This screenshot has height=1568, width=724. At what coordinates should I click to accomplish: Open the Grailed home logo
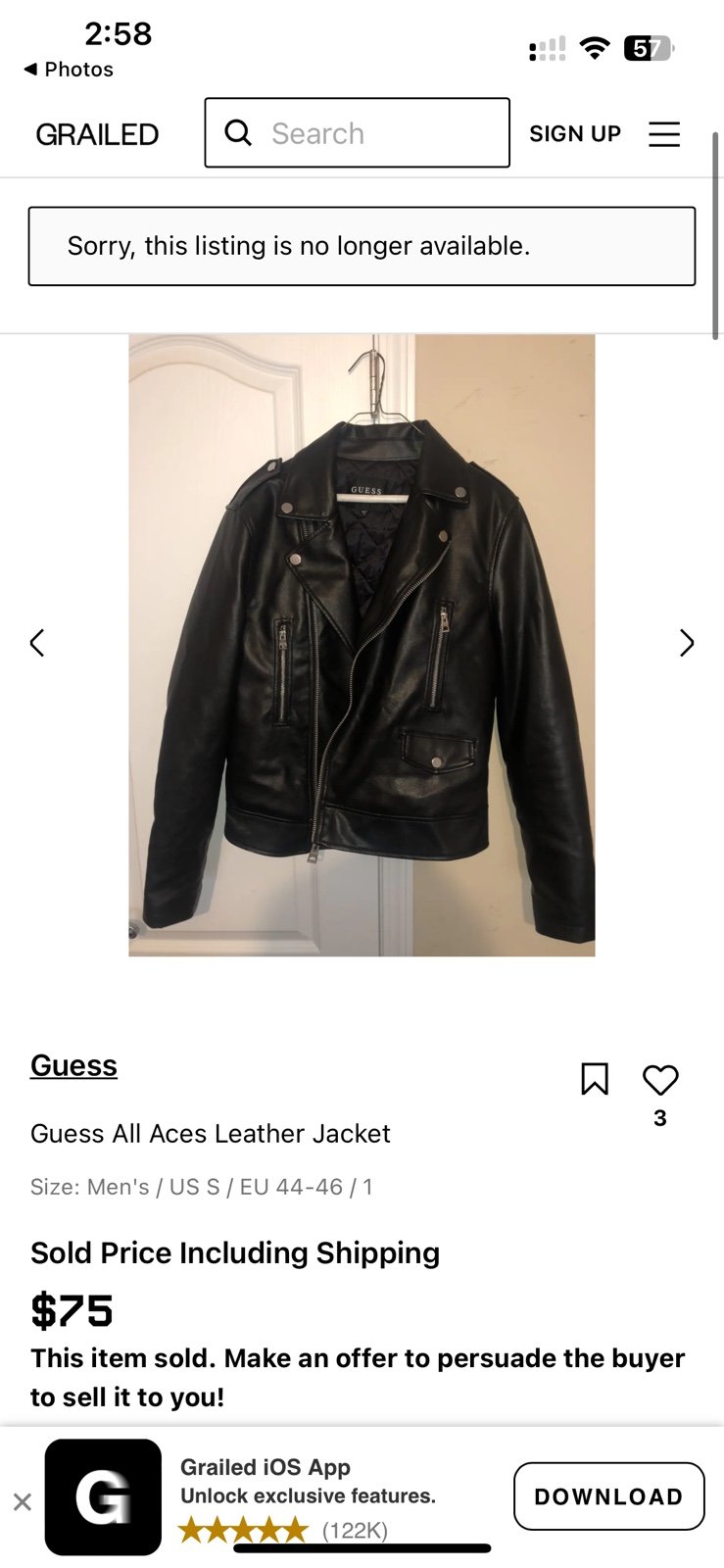tap(97, 134)
